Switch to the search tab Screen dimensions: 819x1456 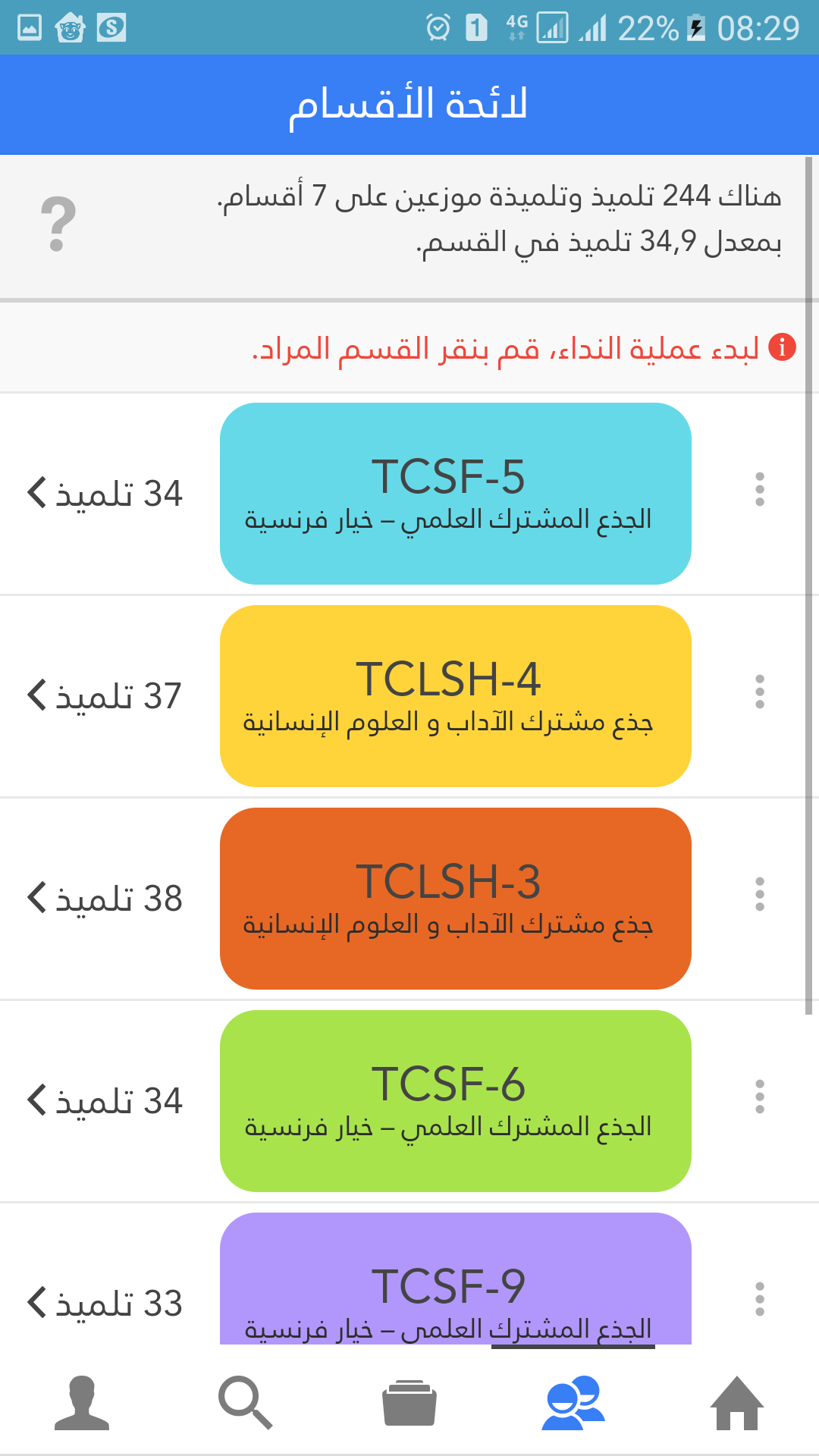point(245,1403)
